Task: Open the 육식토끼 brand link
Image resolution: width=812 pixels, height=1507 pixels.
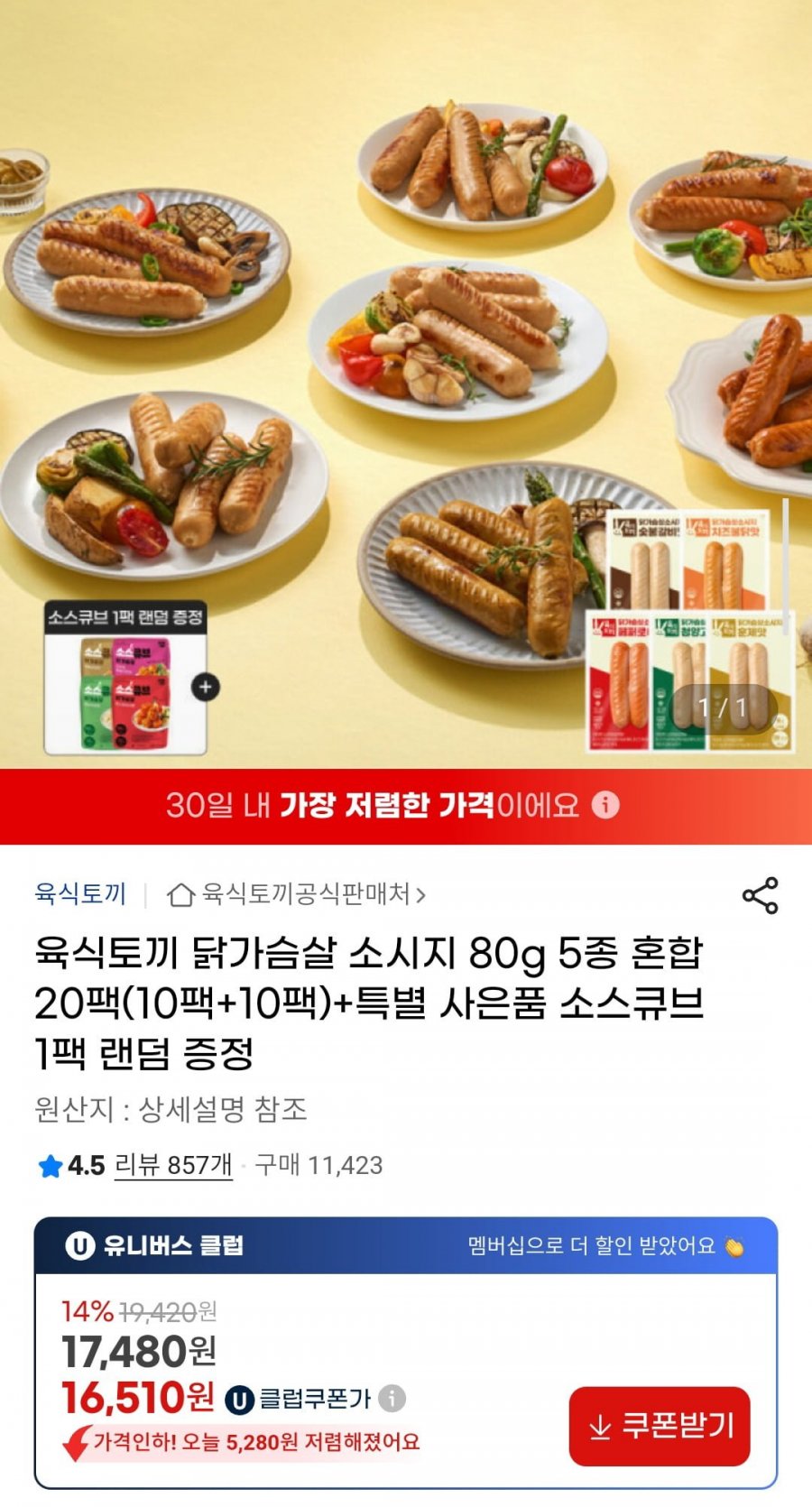Action: 79,893
